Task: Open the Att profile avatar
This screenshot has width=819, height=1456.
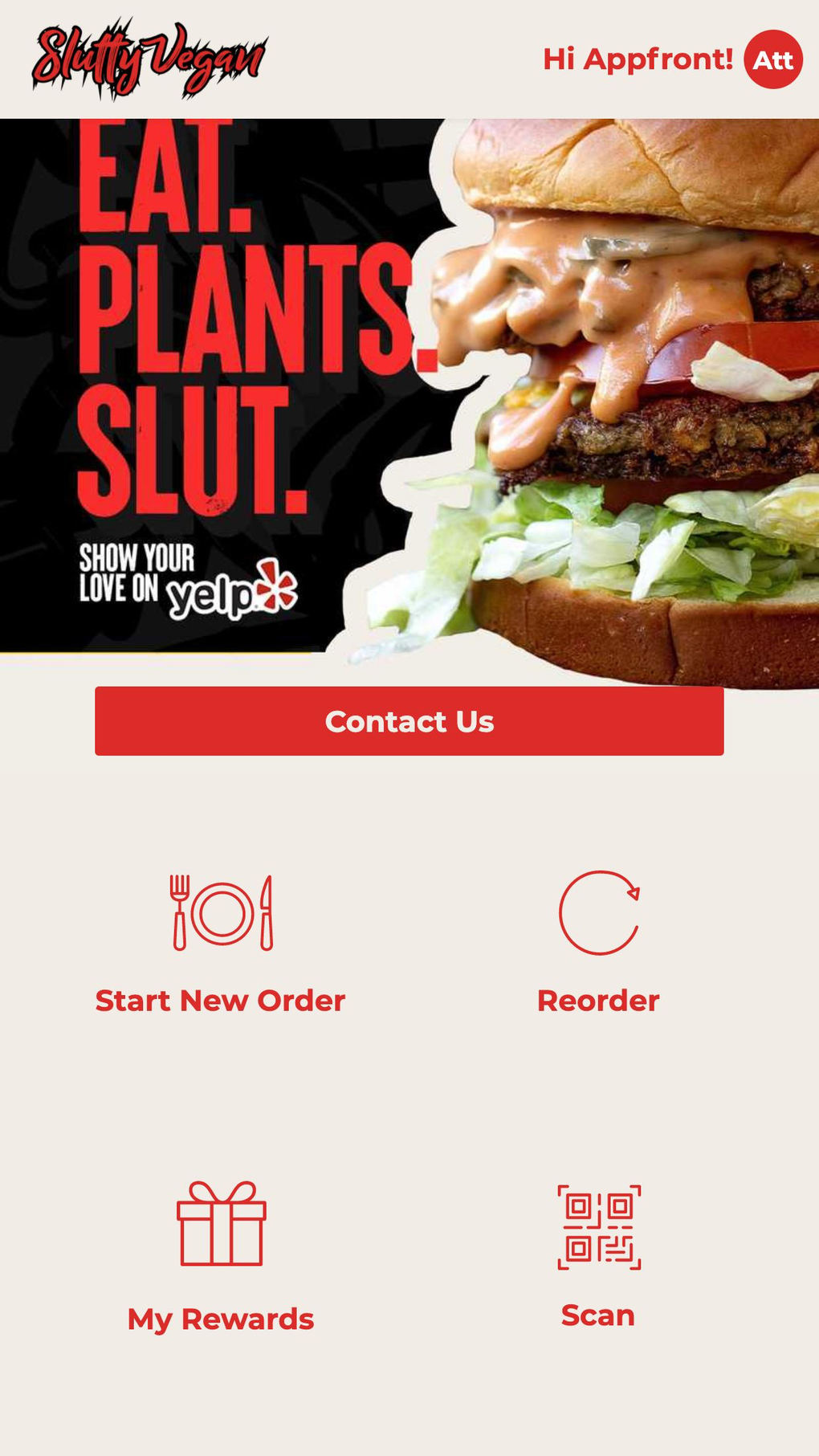Action: point(772,59)
